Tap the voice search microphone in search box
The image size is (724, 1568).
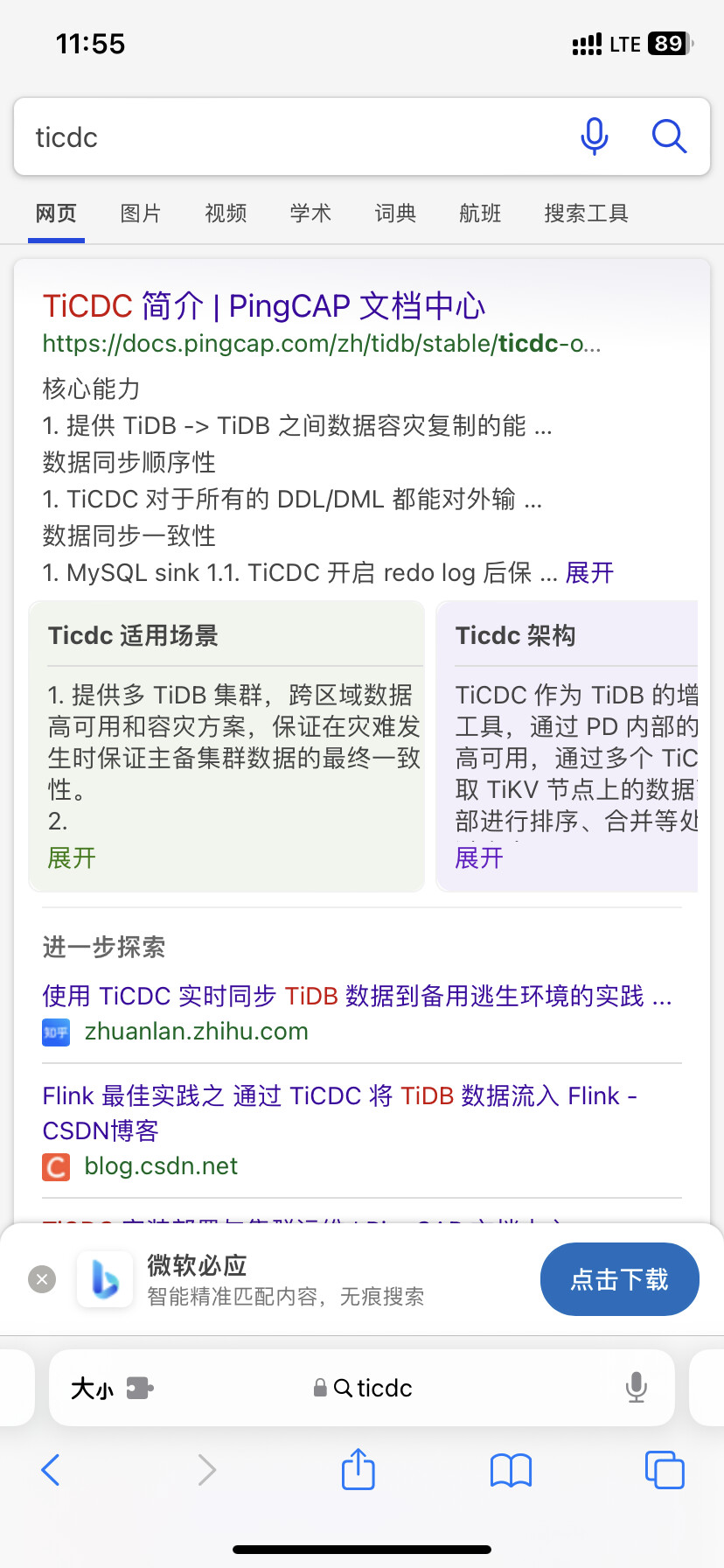[x=595, y=136]
